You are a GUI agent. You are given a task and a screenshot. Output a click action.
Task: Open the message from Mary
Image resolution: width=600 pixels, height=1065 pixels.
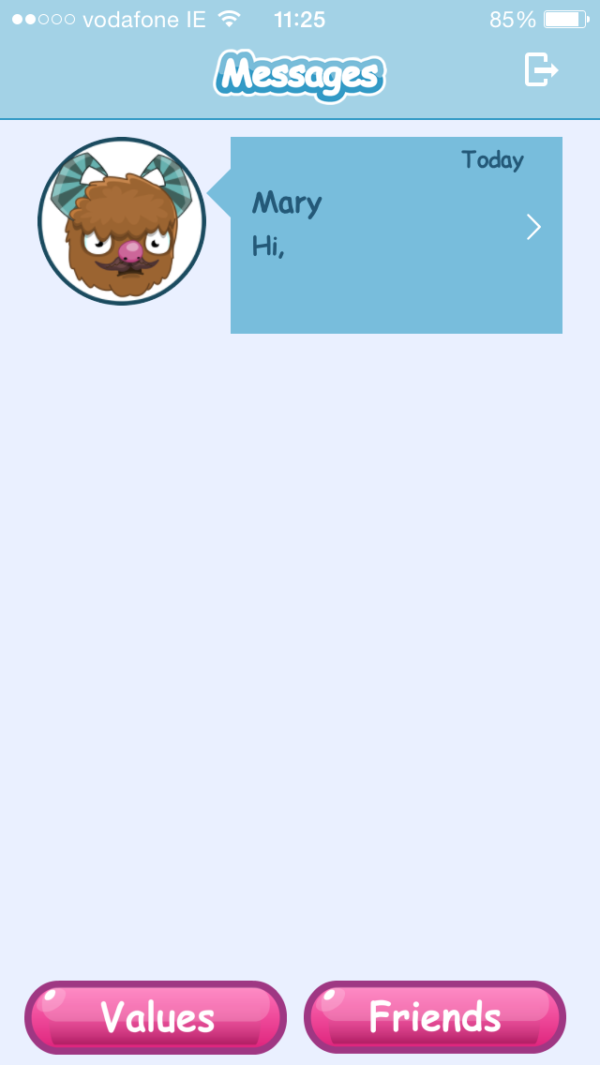396,235
